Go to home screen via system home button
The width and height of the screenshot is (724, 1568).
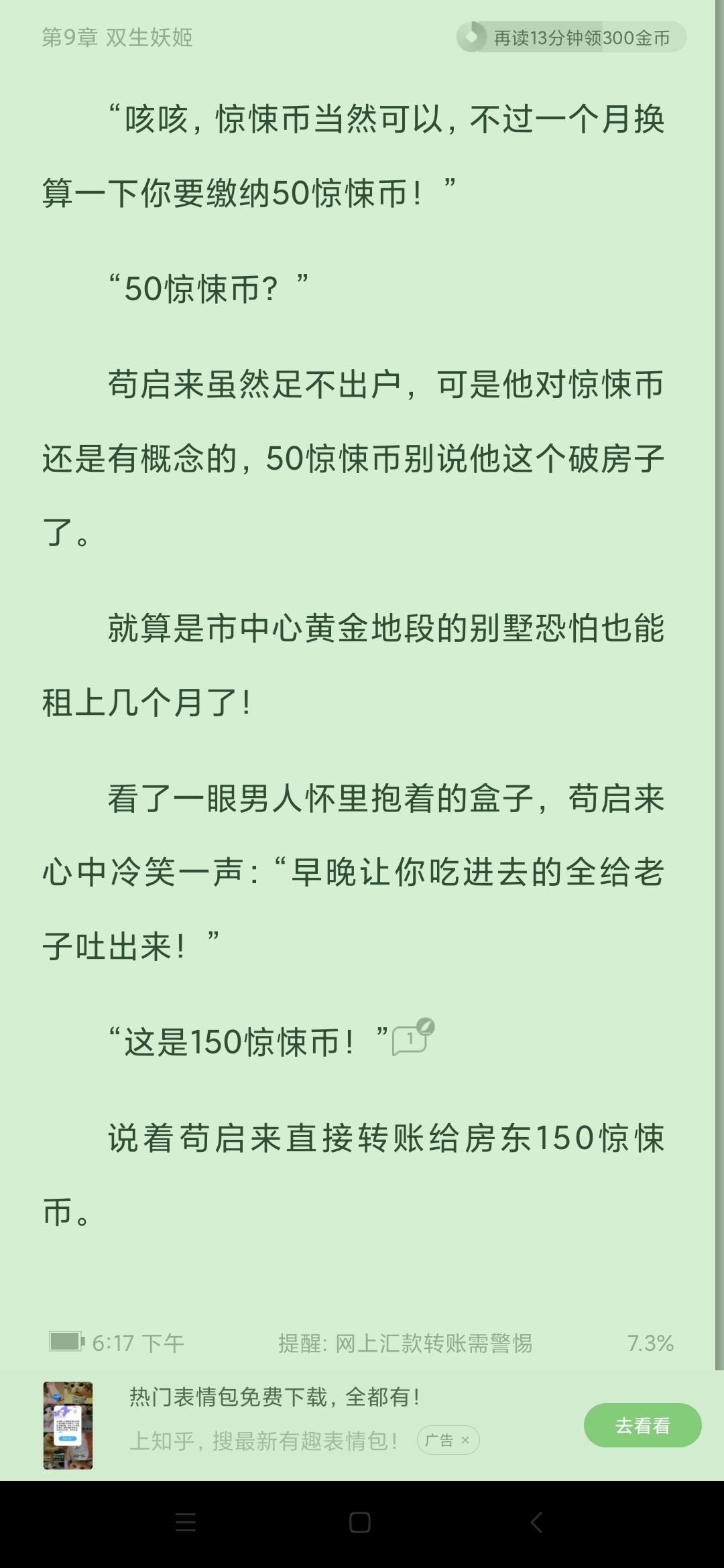tap(360, 1522)
